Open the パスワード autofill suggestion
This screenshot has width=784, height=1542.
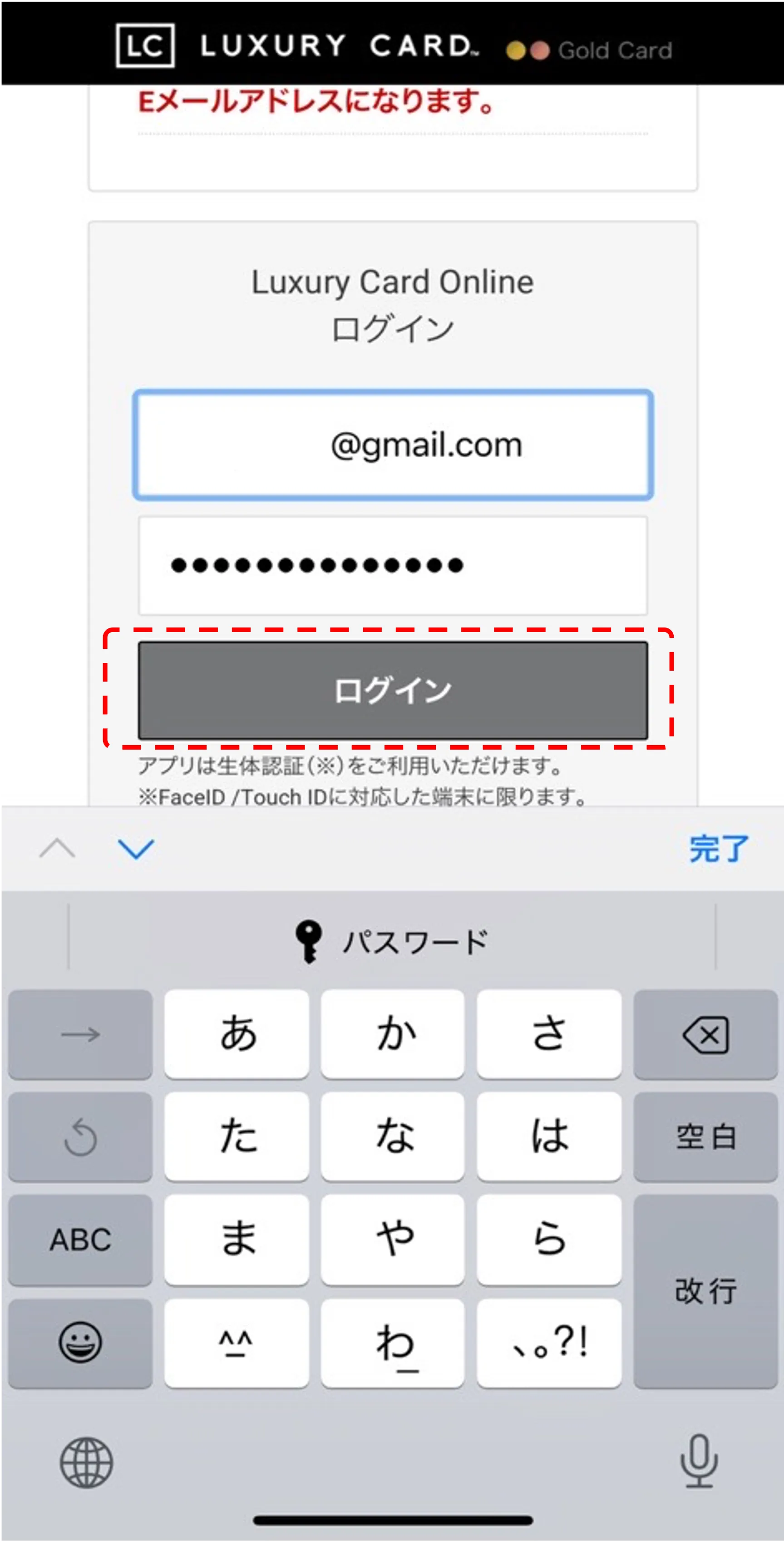tap(392, 942)
